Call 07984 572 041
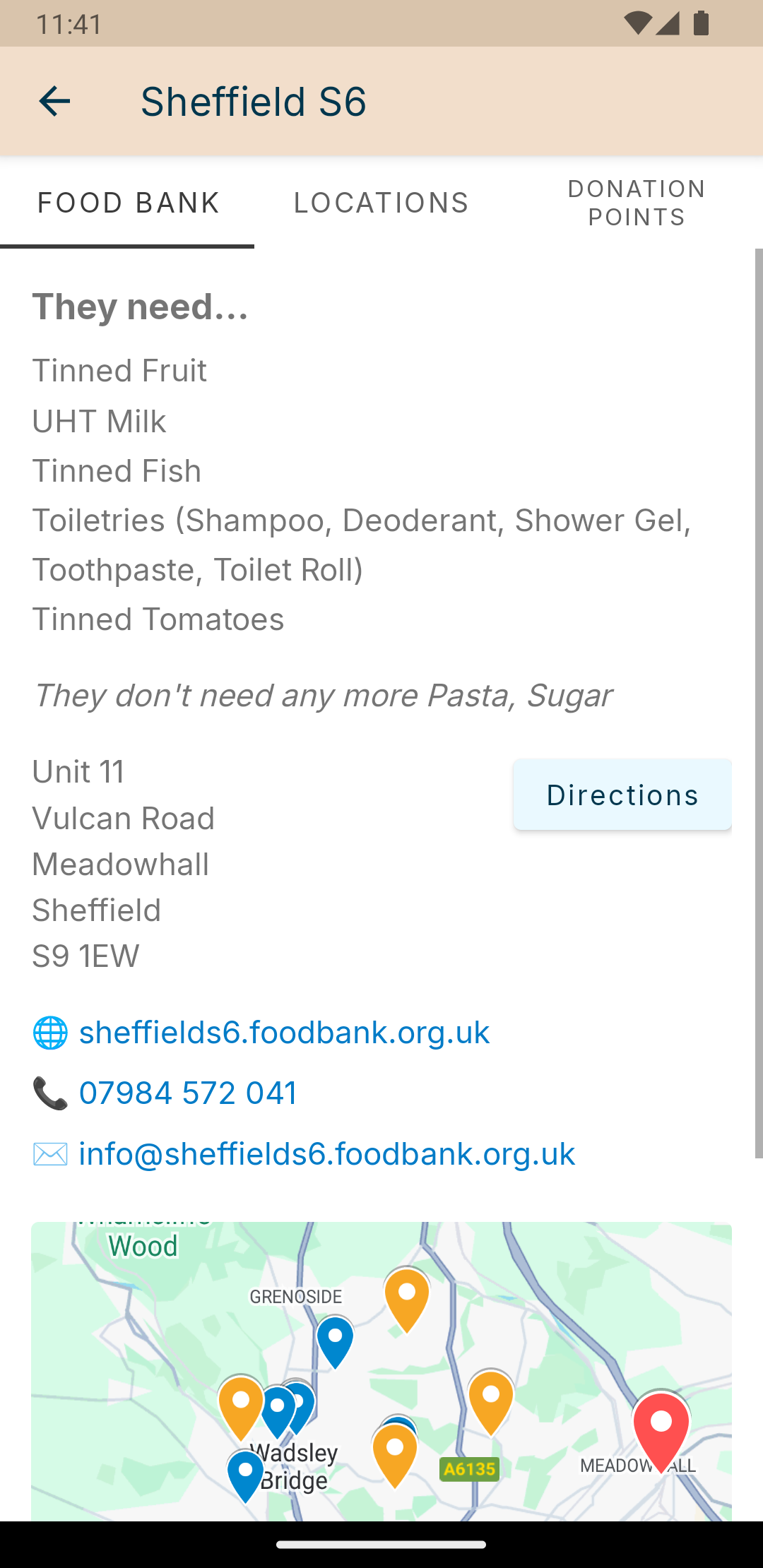 pos(188,1093)
